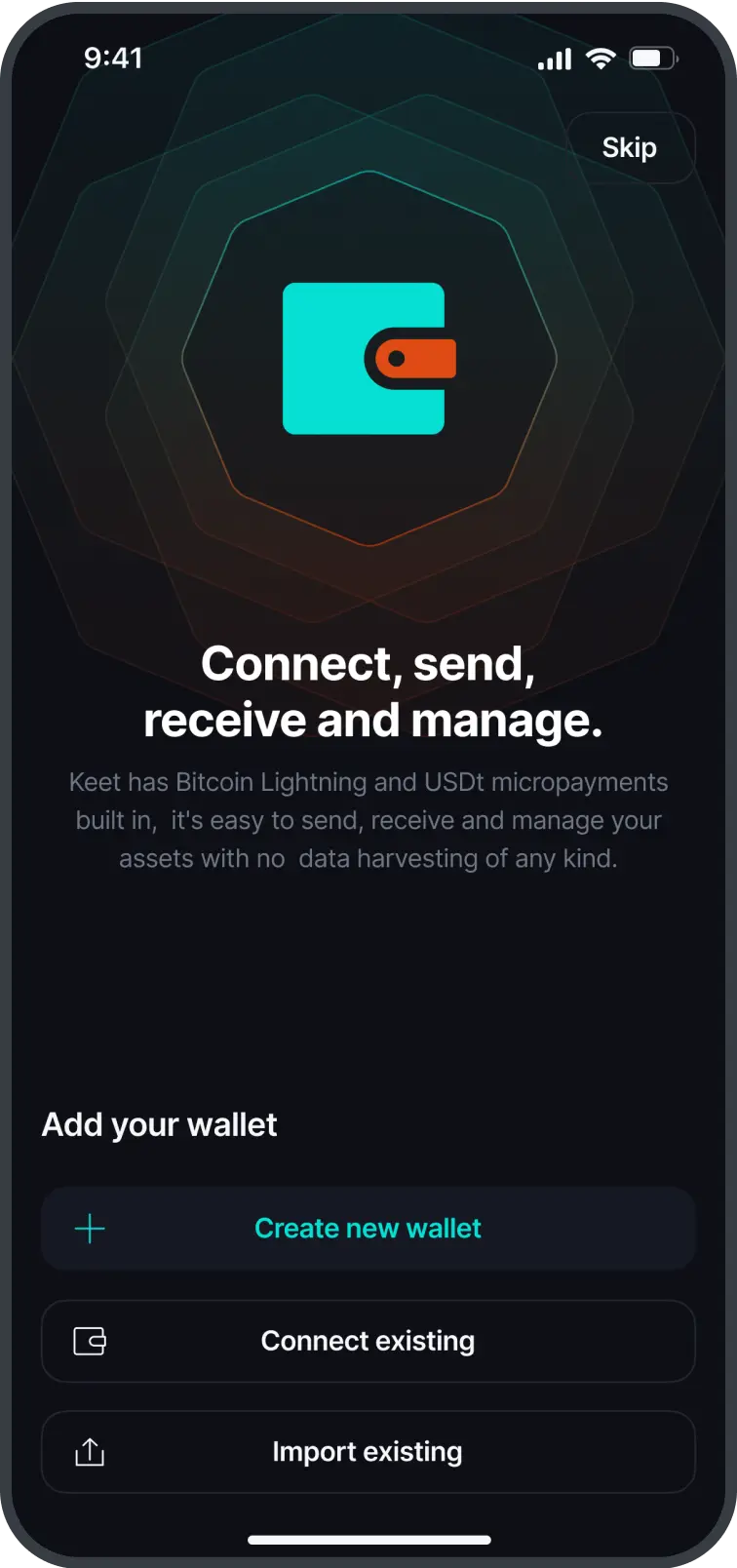Create a new wallet
This screenshot has width=737, height=1568.
tap(368, 1229)
